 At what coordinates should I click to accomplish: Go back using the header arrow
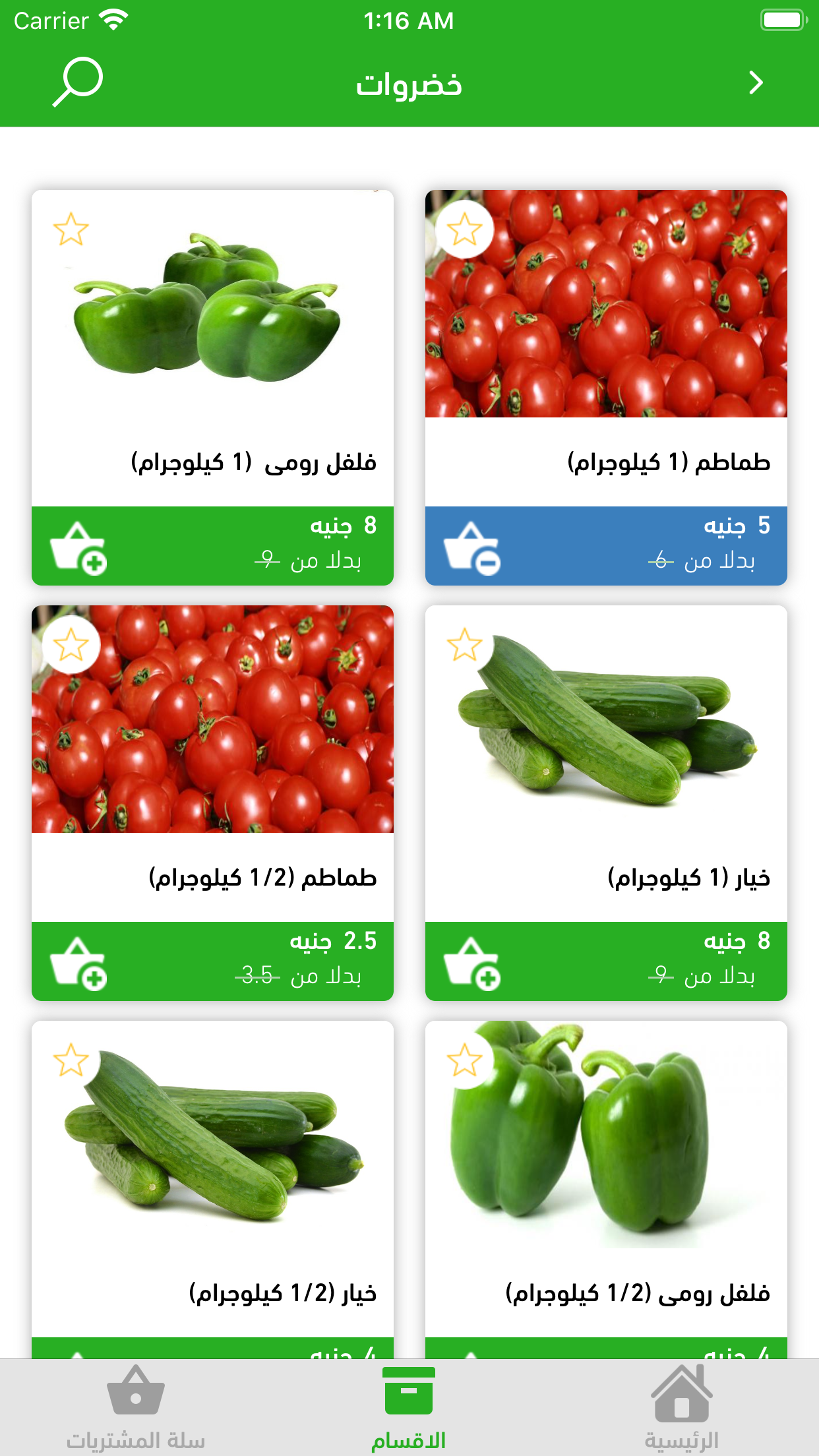(756, 83)
